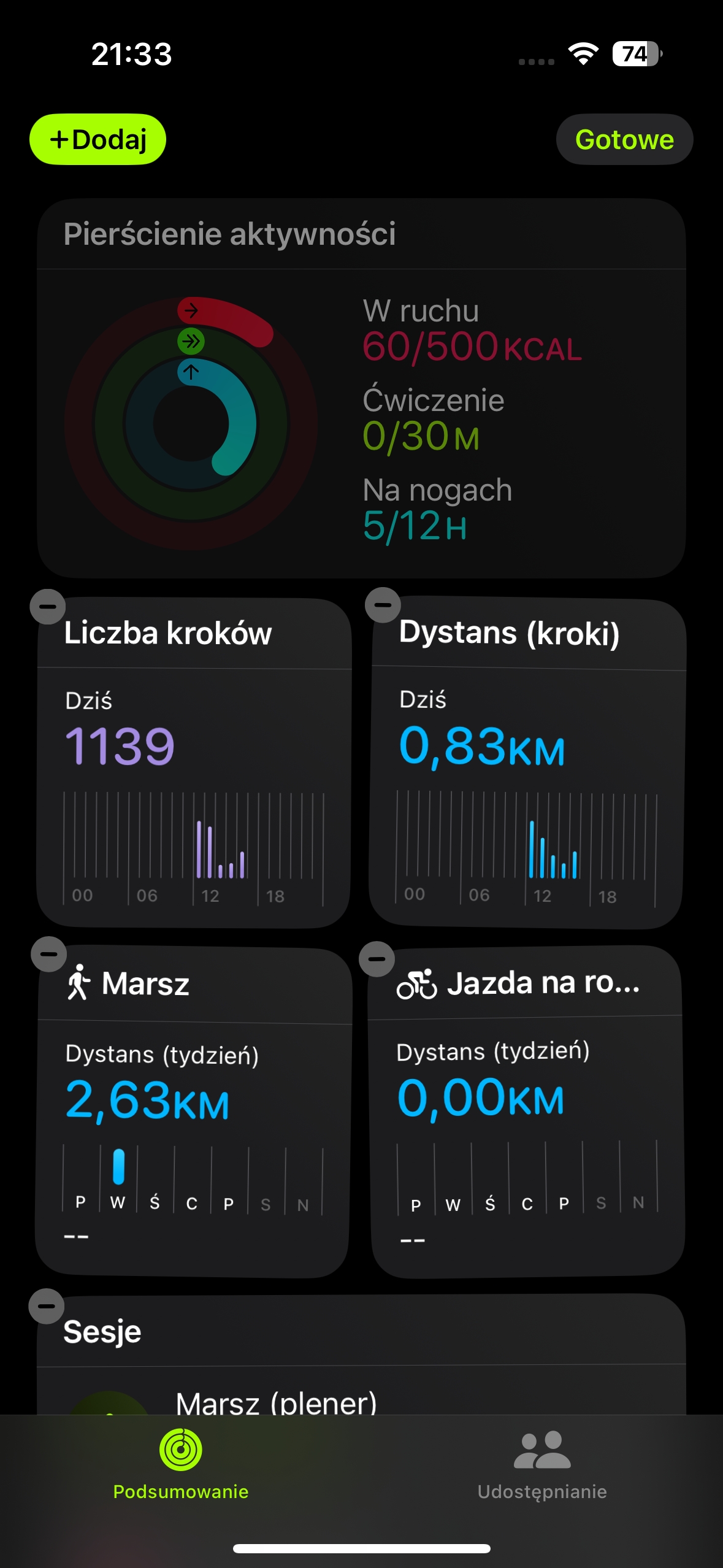
Task: Remove the Dystans (kroki) card
Action: [383, 605]
